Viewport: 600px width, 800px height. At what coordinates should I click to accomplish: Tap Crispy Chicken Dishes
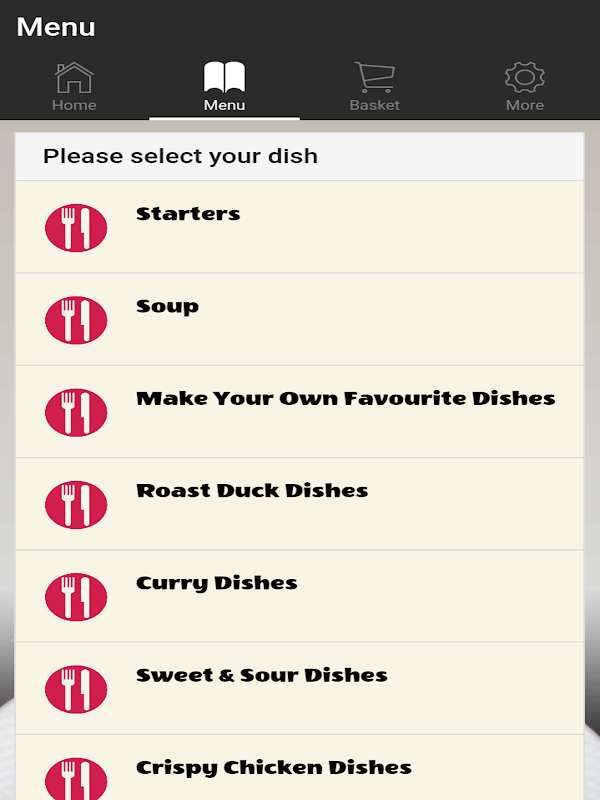click(299, 769)
